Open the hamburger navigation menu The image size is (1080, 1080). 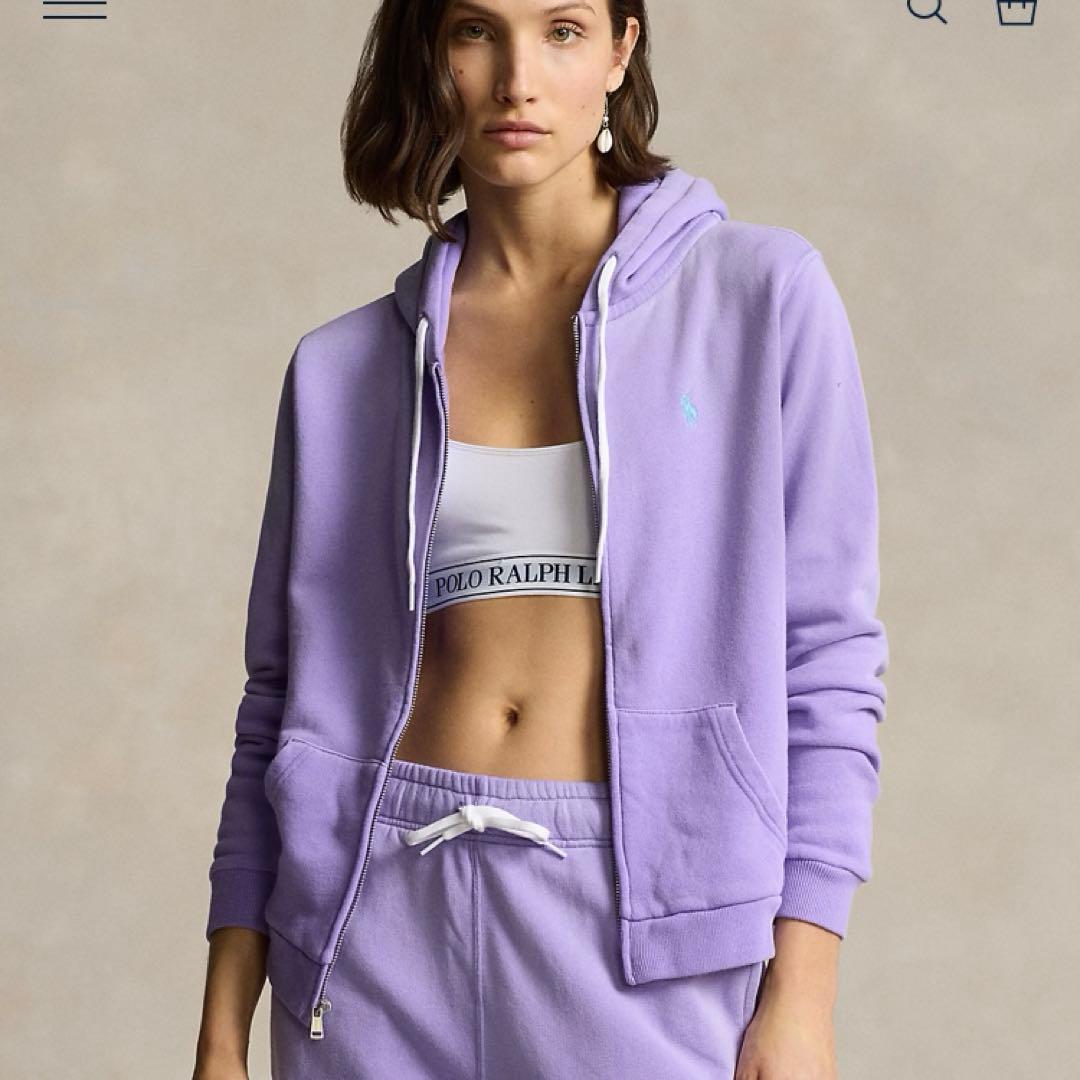(x=74, y=9)
